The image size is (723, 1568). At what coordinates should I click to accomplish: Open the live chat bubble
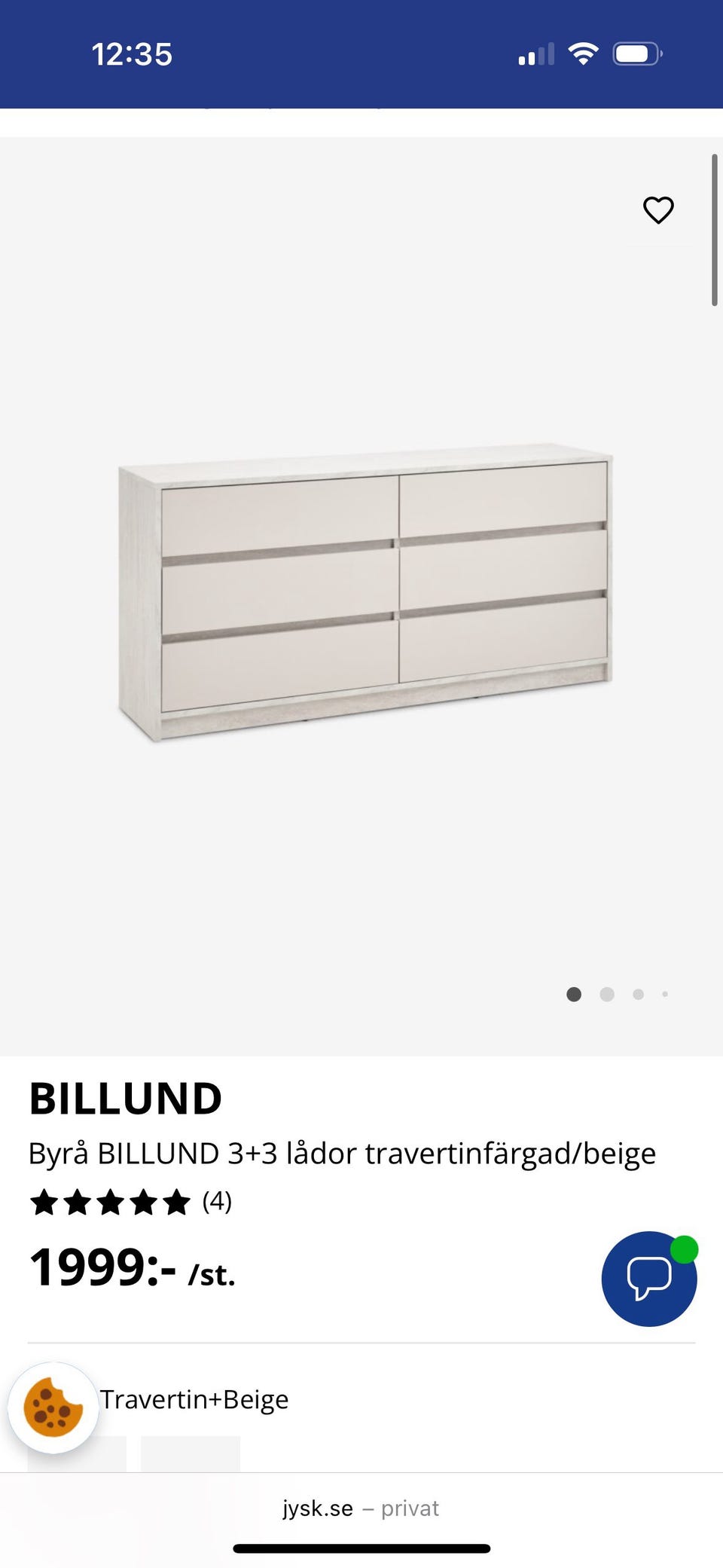tap(648, 1278)
